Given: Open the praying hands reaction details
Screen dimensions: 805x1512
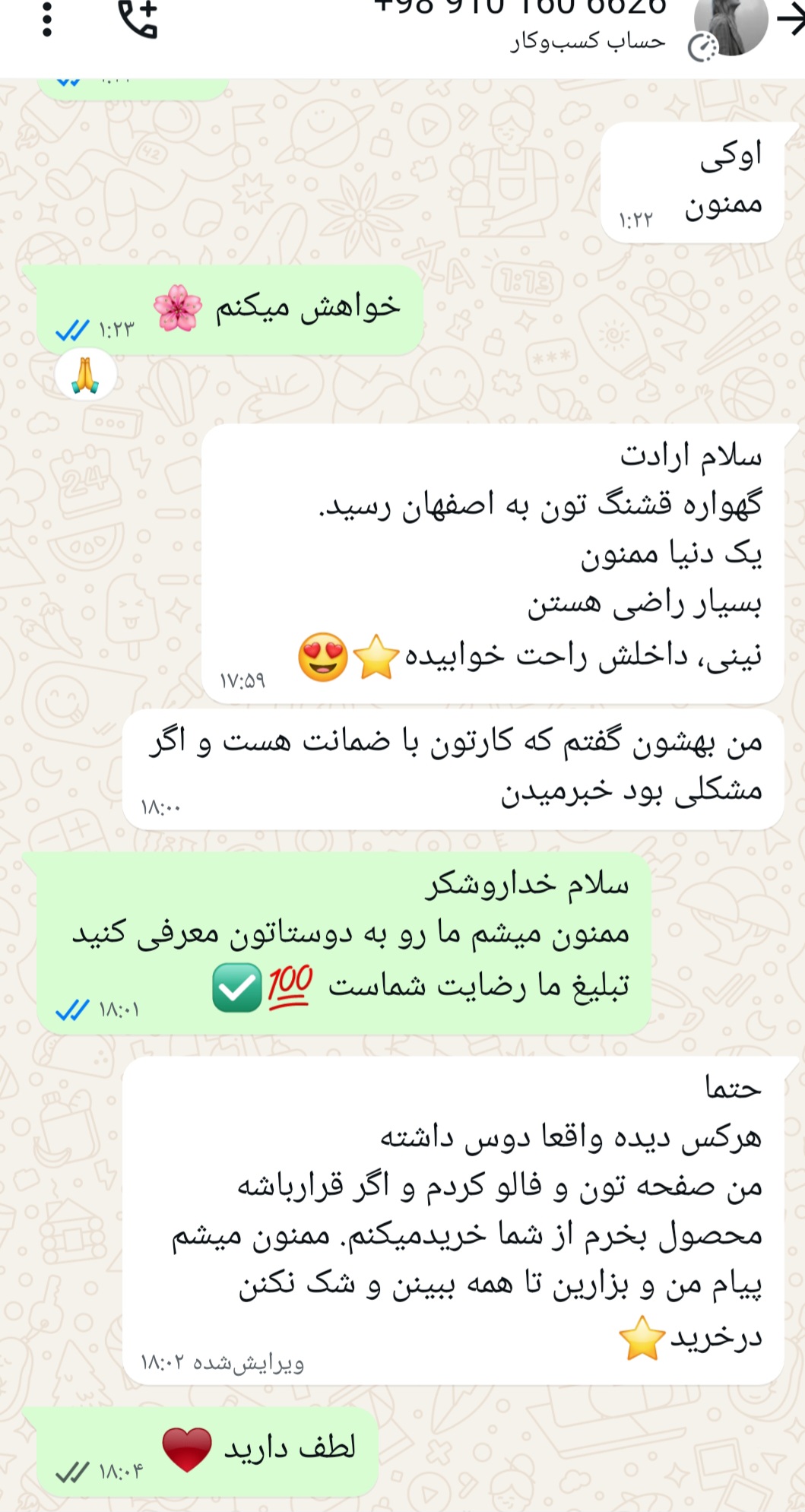Looking at the screenshot, I should [x=86, y=375].
